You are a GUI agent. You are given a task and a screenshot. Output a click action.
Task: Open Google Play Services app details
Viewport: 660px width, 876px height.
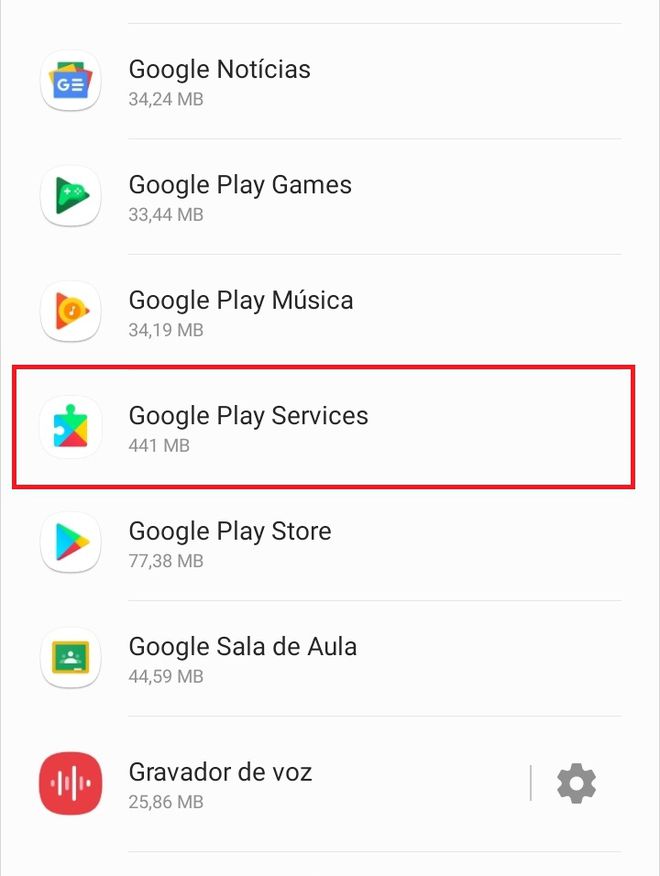248,428
